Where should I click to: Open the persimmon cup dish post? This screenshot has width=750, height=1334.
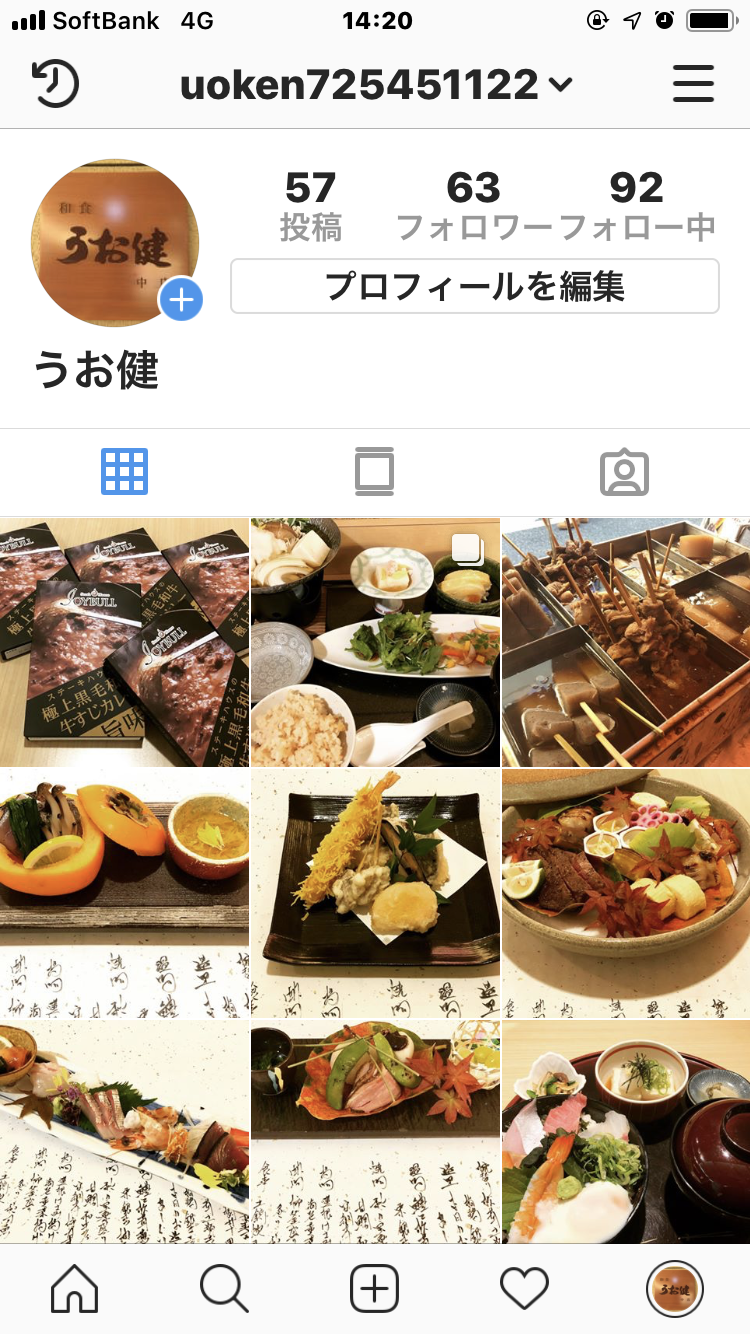click(x=124, y=893)
